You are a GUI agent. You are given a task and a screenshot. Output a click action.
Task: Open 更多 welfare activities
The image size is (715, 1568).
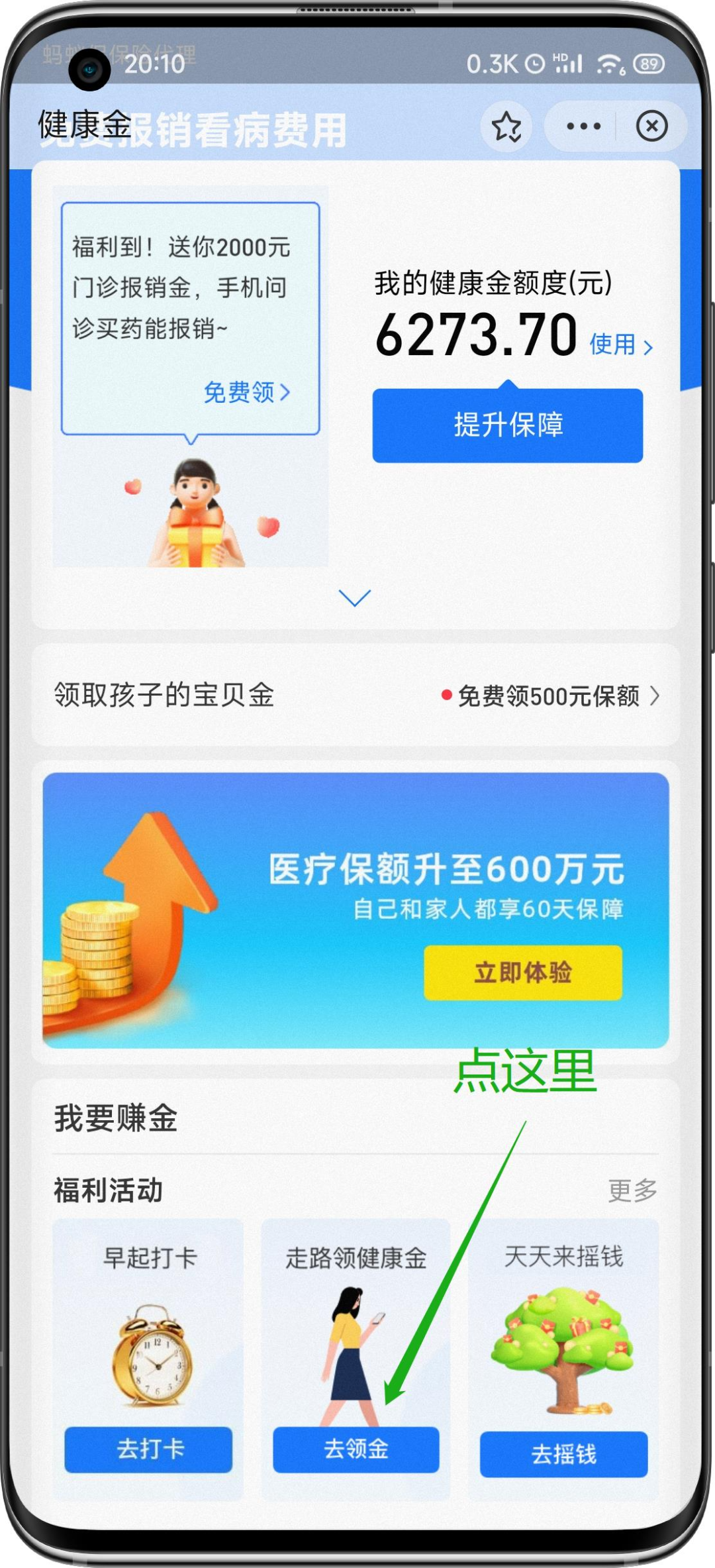[632, 1190]
